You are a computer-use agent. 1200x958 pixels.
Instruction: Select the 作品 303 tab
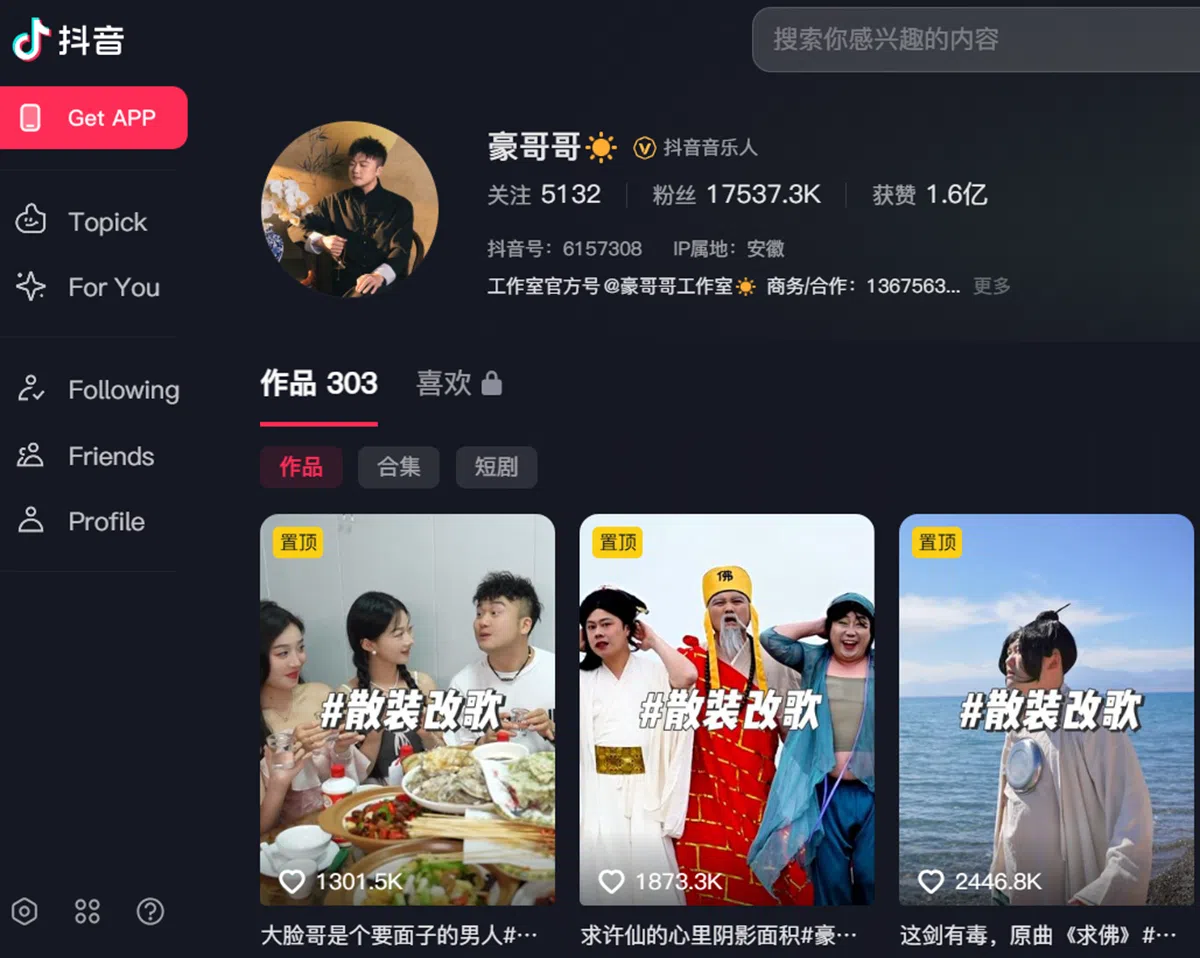[x=319, y=384]
